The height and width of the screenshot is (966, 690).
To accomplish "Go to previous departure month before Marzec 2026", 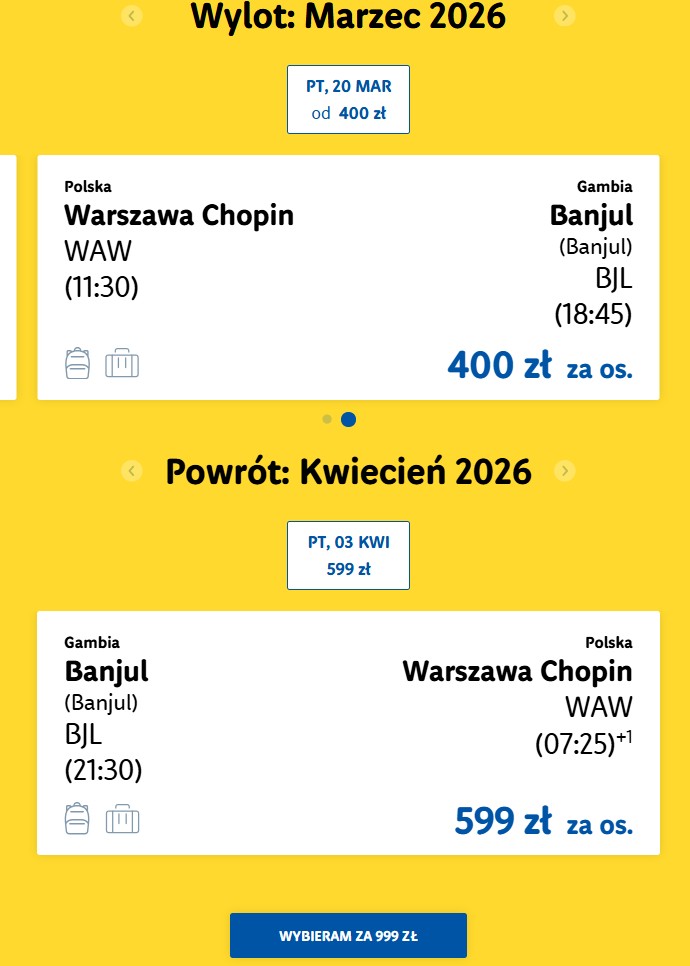I will 132,16.
